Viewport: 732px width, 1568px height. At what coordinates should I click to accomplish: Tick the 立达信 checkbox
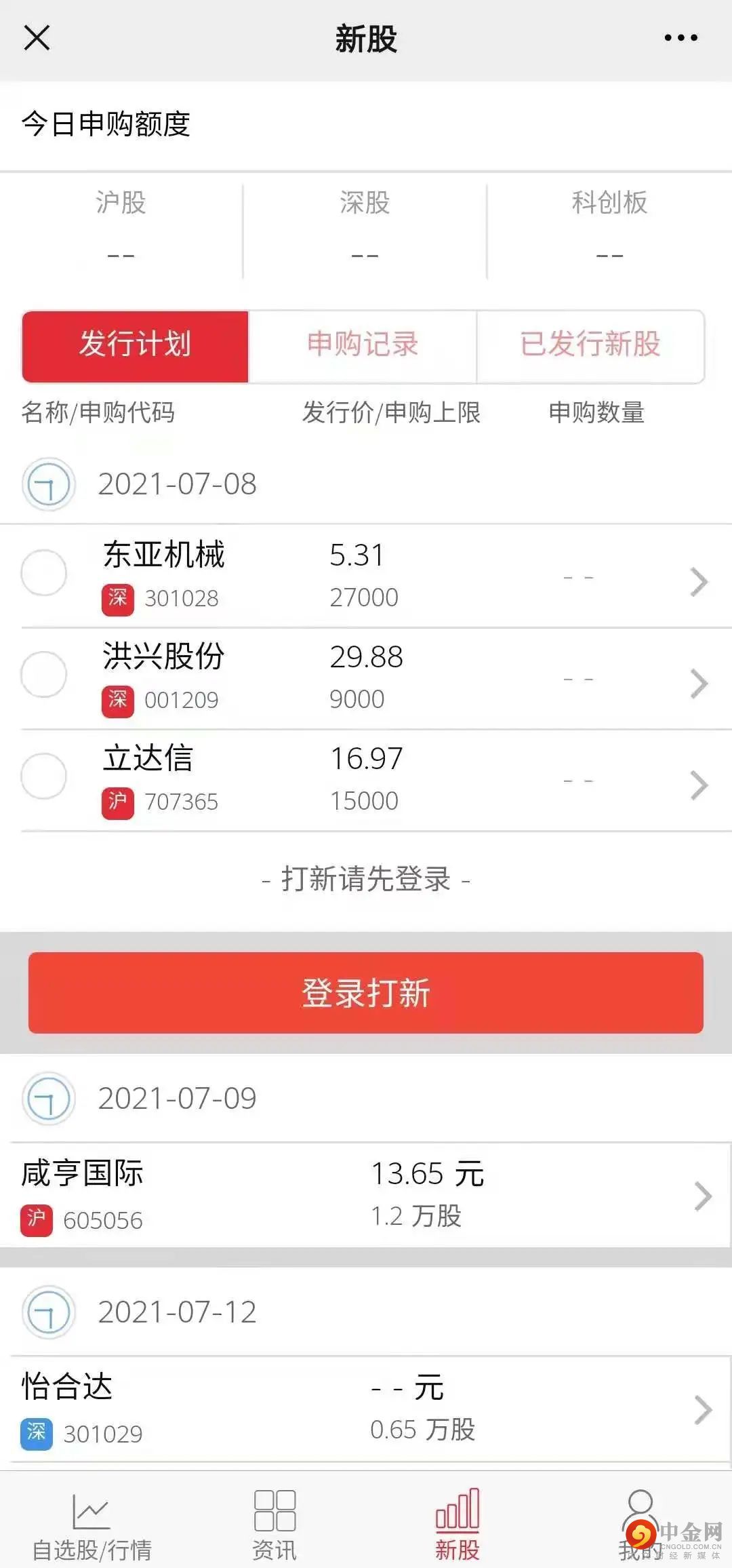pos(44,777)
